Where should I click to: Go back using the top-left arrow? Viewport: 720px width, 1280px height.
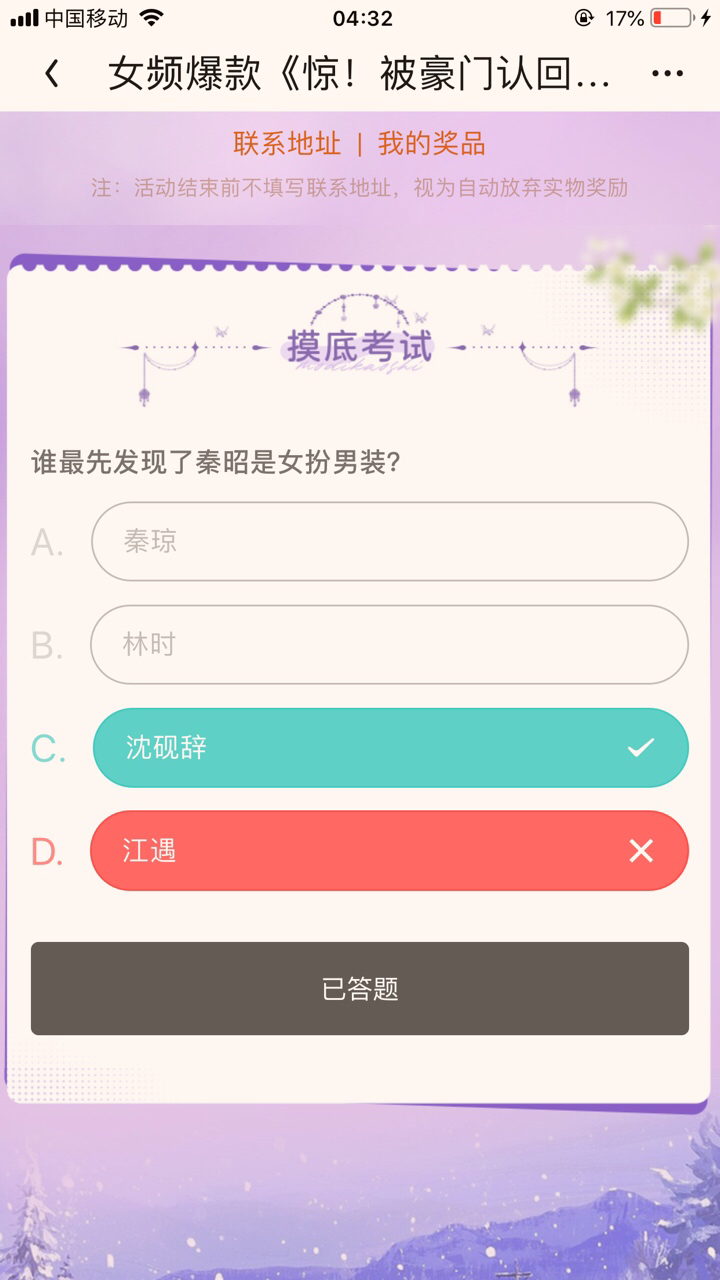(x=52, y=74)
